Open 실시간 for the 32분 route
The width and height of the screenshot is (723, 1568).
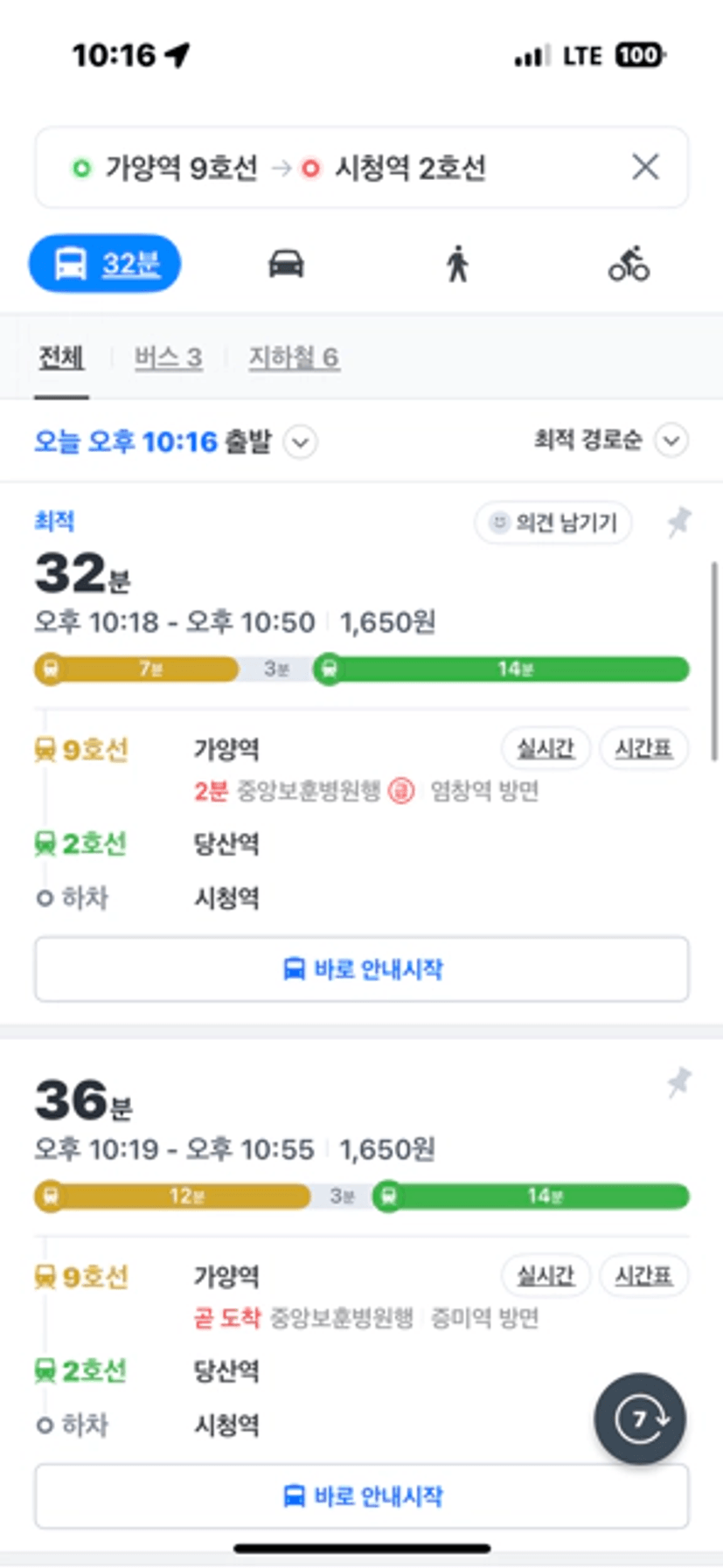pyautogui.click(x=546, y=749)
